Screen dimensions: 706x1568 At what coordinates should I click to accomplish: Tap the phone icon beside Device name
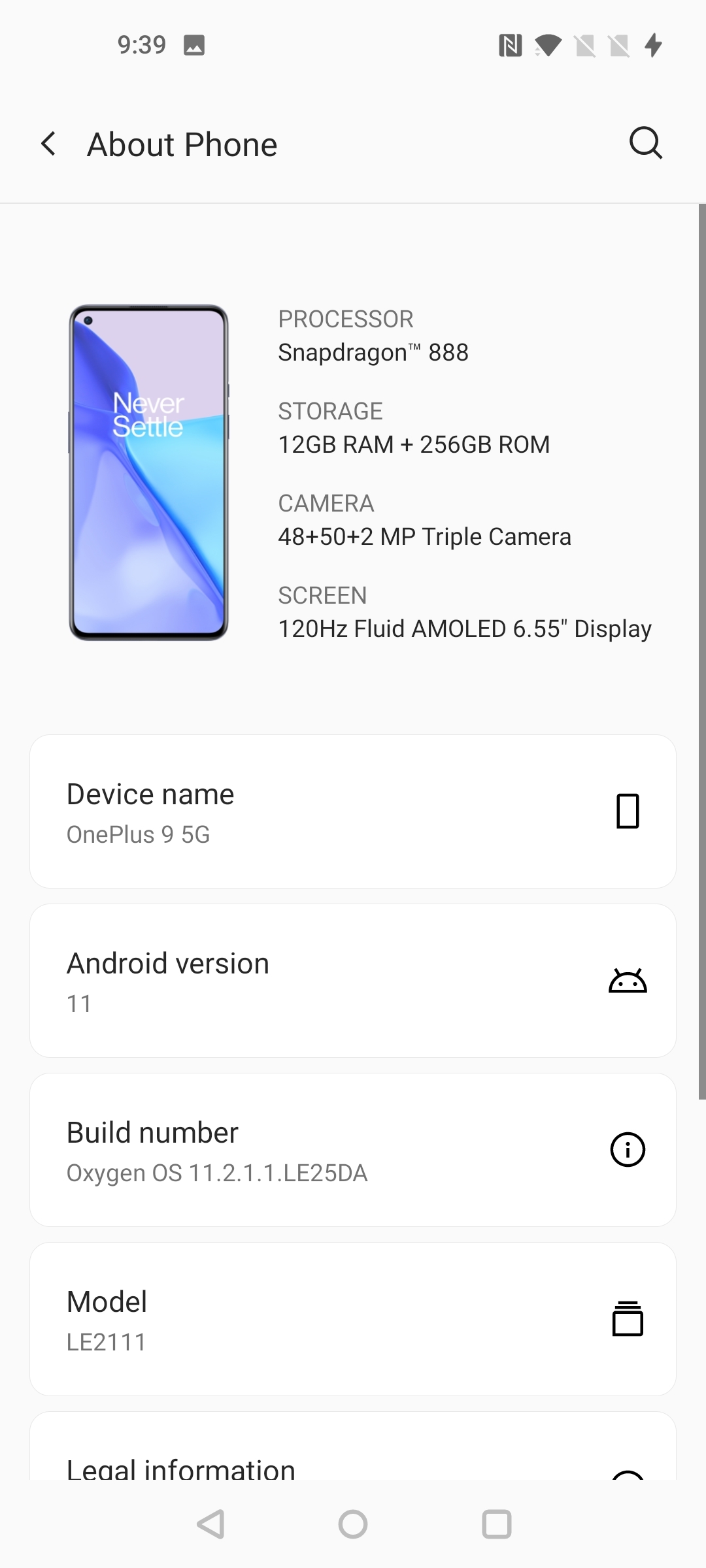click(x=628, y=812)
